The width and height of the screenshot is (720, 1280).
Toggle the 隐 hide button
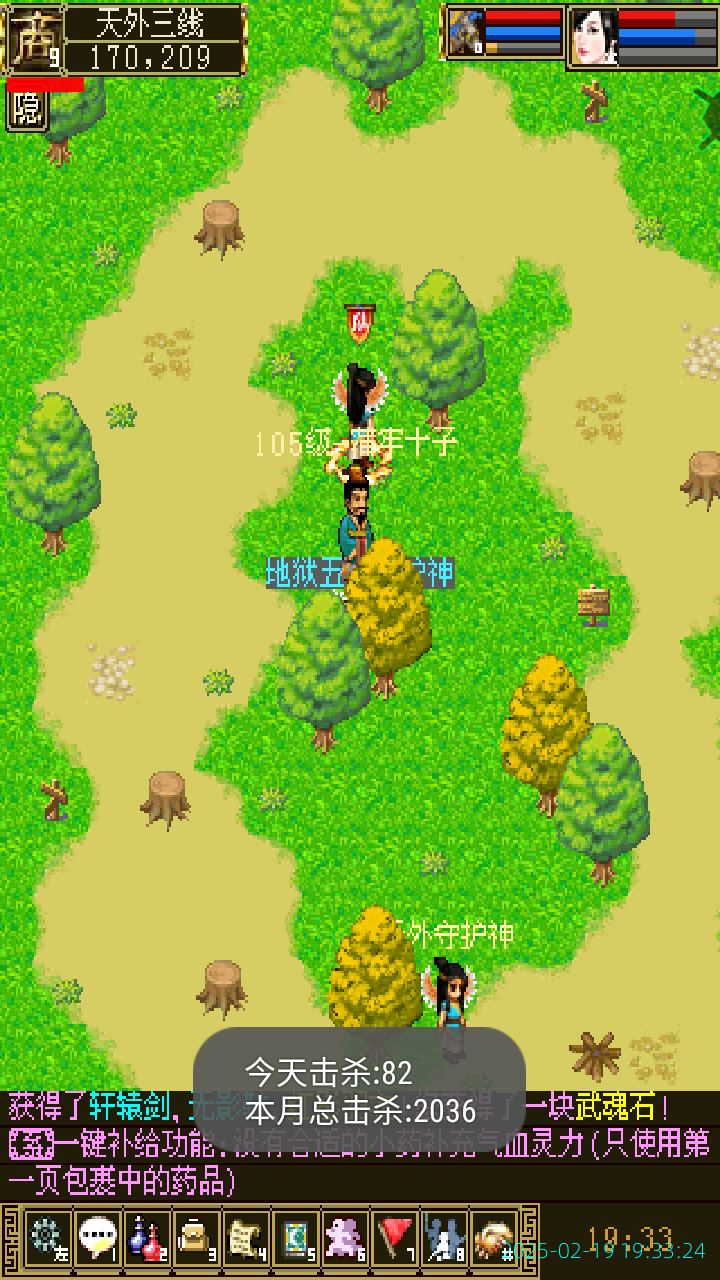(x=27, y=109)
